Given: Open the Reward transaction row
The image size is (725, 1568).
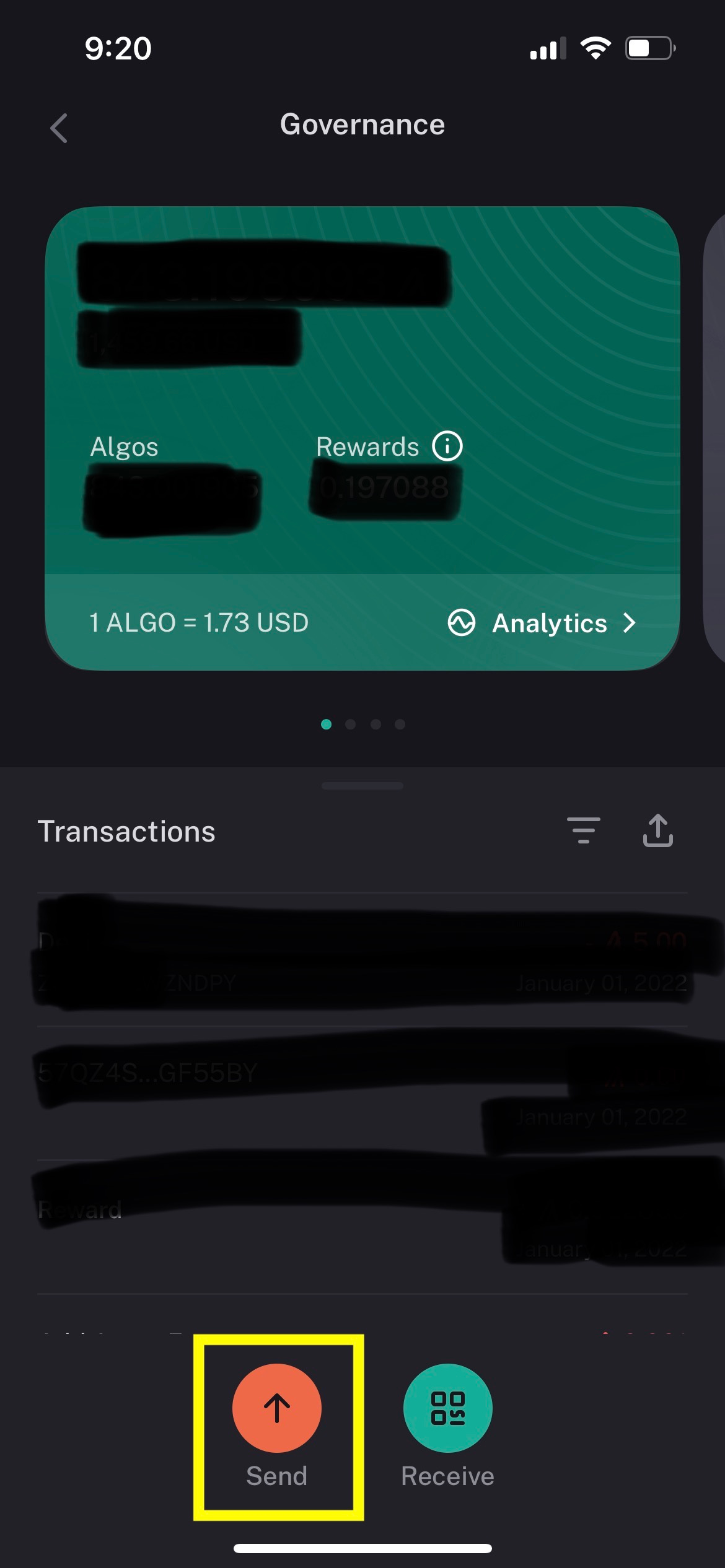Looking at the screenshot, I should (x=362, y=1227).
